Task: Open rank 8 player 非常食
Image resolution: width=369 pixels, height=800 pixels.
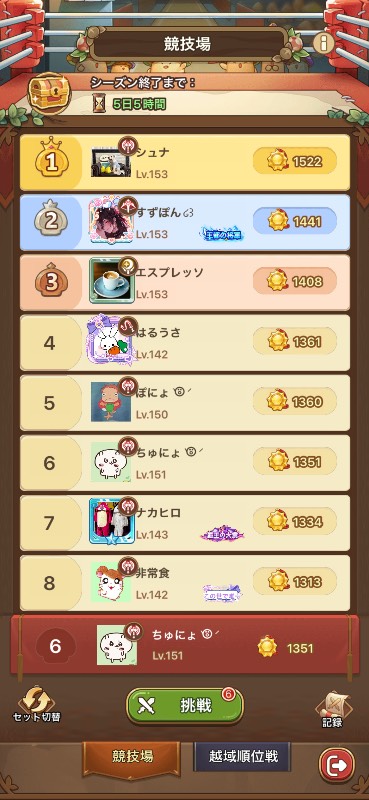Action: point(185,583)
